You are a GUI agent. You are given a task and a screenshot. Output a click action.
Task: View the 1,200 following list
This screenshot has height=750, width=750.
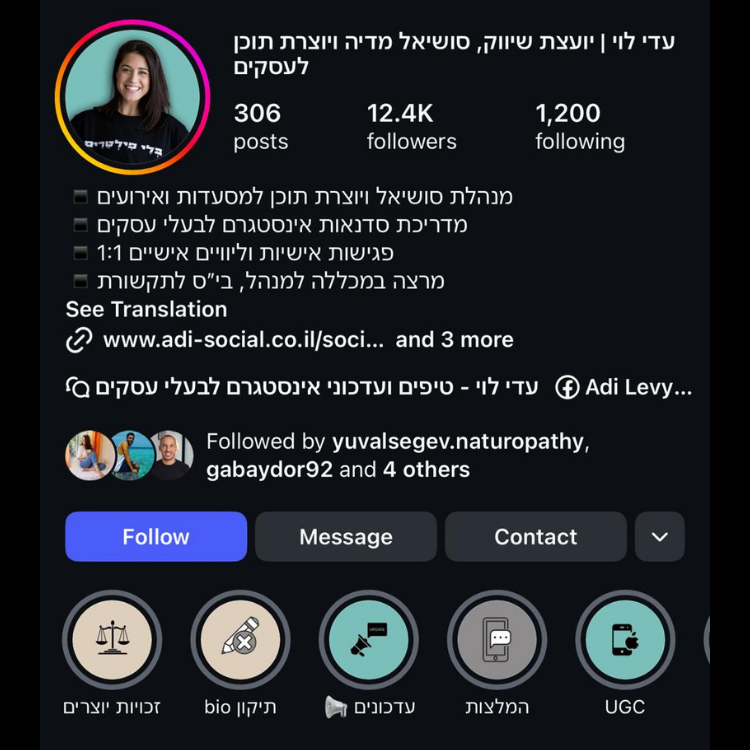pyautogui.click(x=580, y=127)
